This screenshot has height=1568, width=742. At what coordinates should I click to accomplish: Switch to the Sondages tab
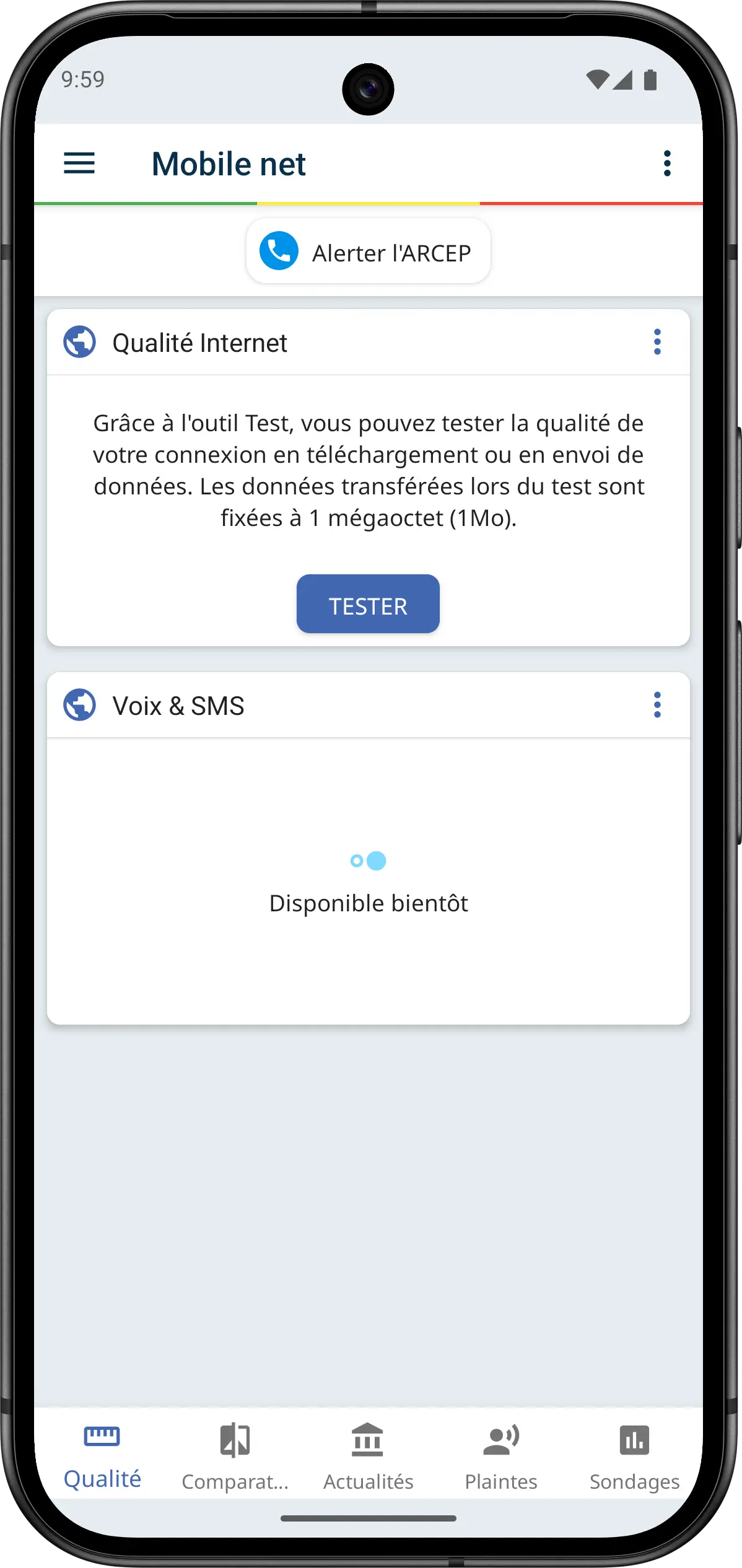pyautogui.click(x=634, y=1456)
